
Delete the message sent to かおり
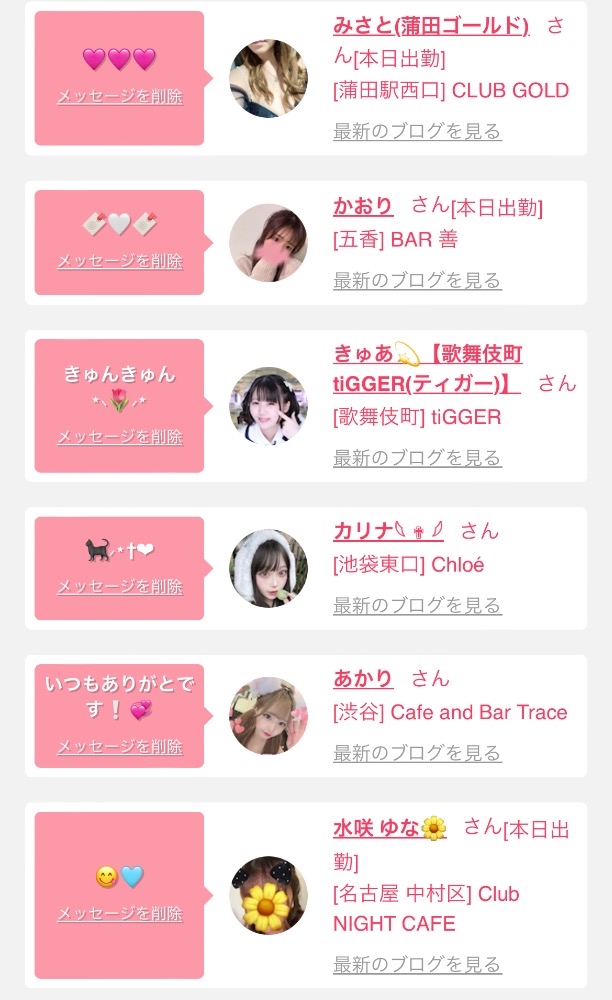click(120, 261)
